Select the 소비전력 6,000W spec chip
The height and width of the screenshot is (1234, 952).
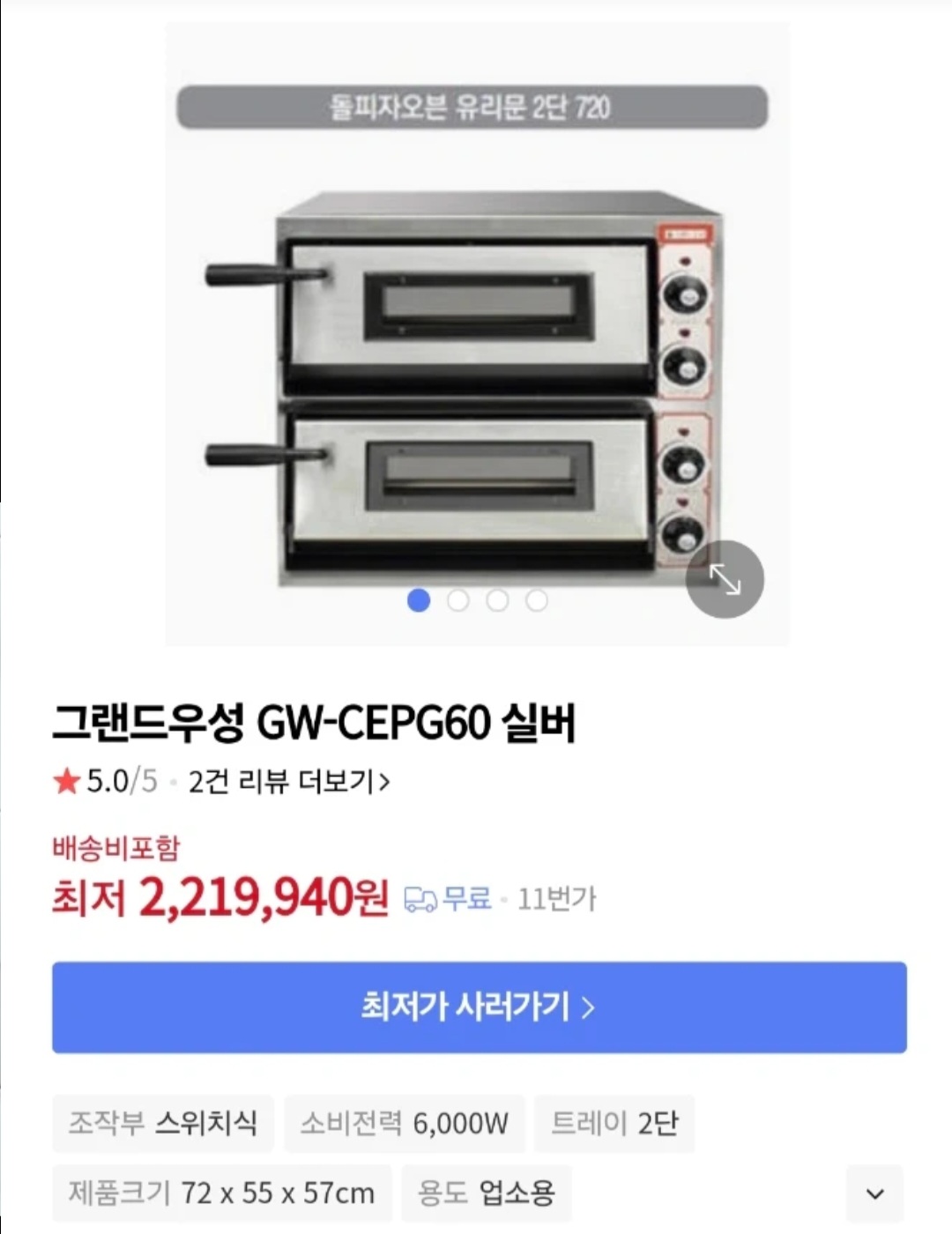[405, 1123]
